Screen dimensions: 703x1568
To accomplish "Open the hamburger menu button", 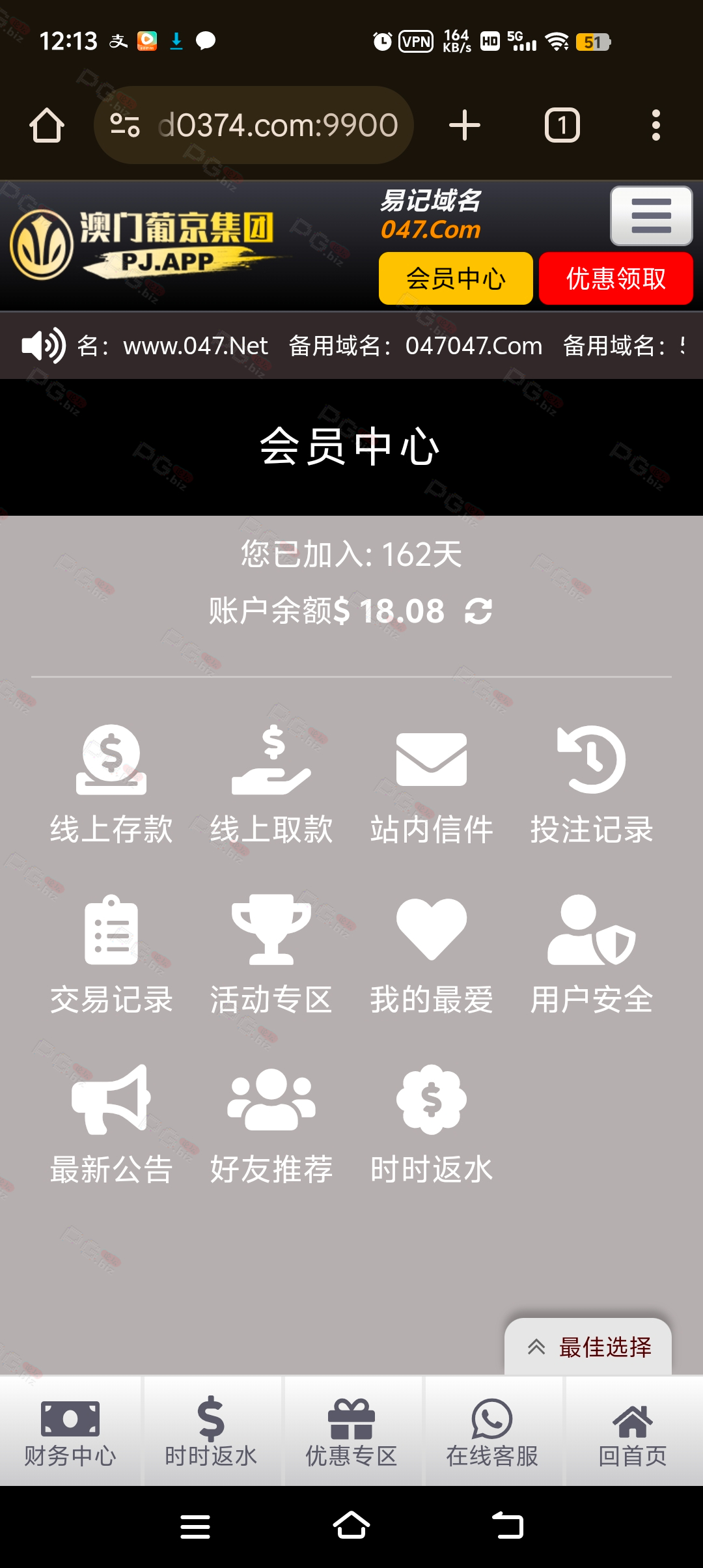I will coord(651,216).
